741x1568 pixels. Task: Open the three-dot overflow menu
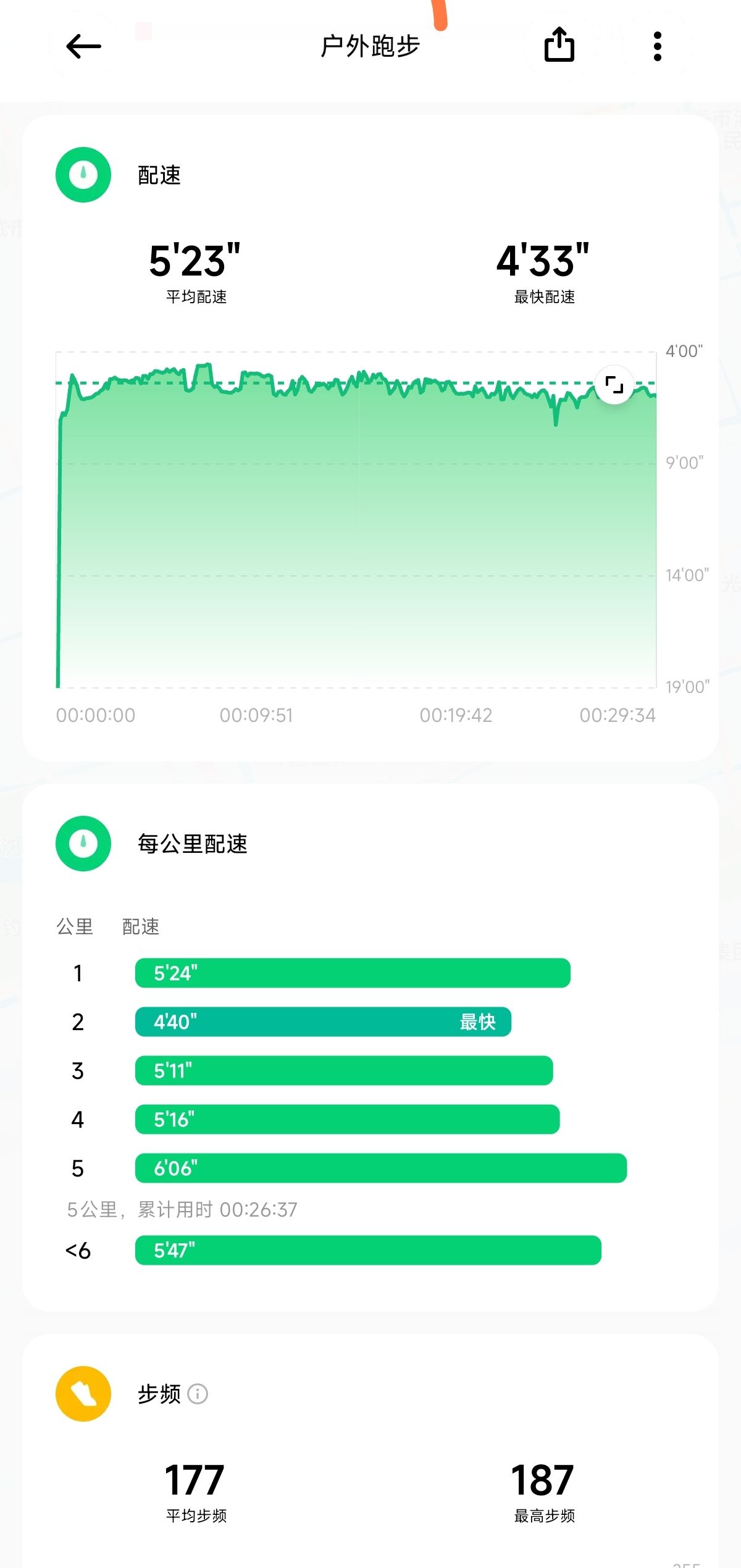[x=658, y=46]
